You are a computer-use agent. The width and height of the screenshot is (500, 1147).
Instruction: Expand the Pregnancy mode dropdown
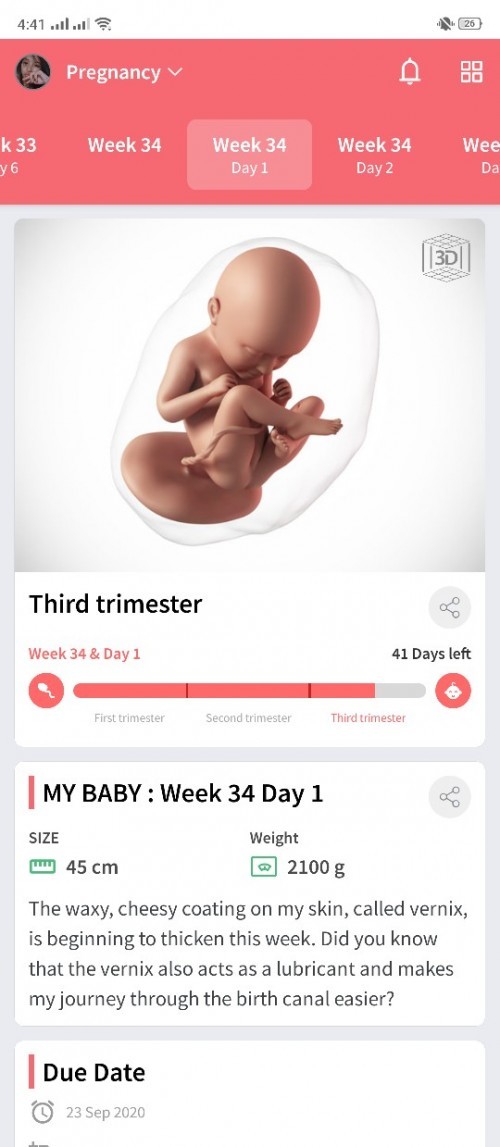[x=124, y=72]
